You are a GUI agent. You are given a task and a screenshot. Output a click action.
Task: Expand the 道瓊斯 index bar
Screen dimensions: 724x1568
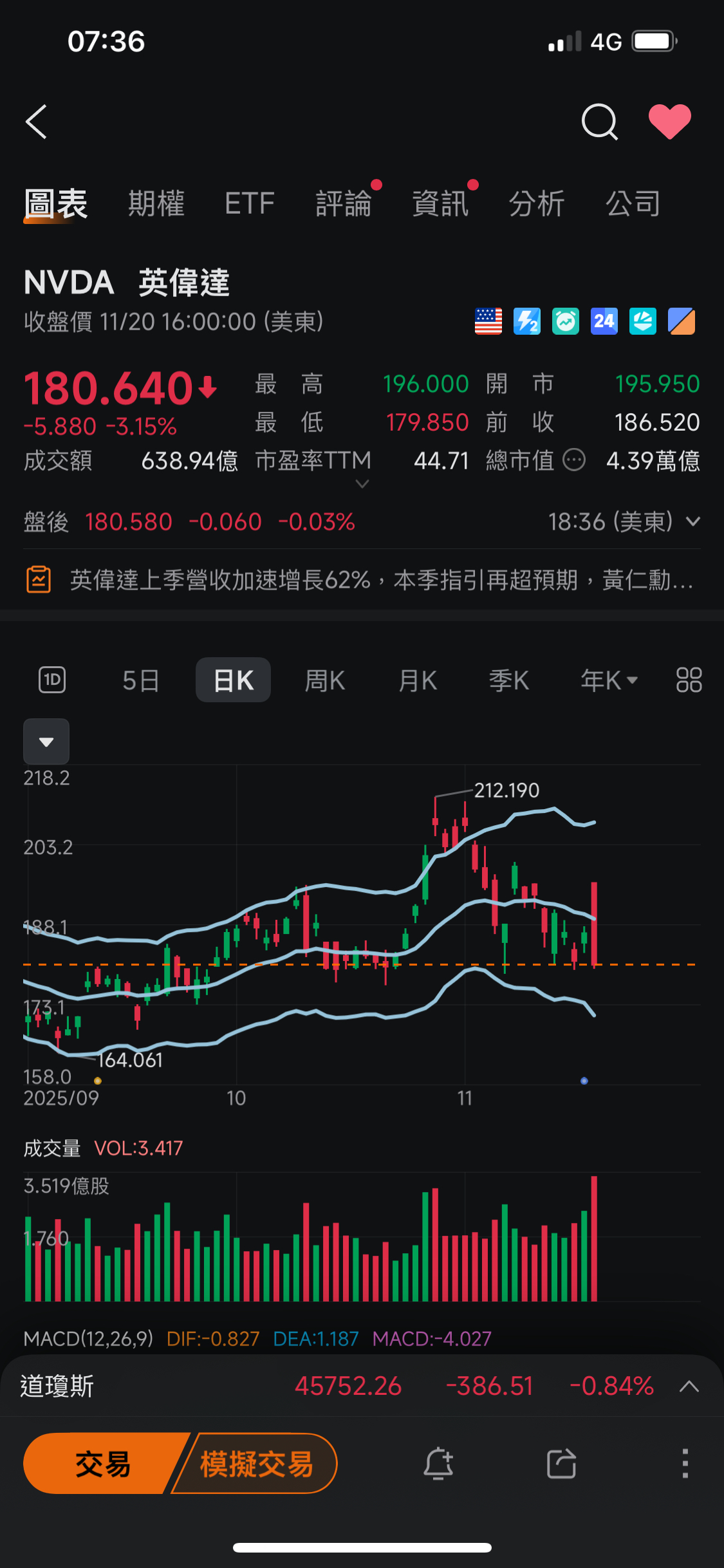[x=689, y=1386]
